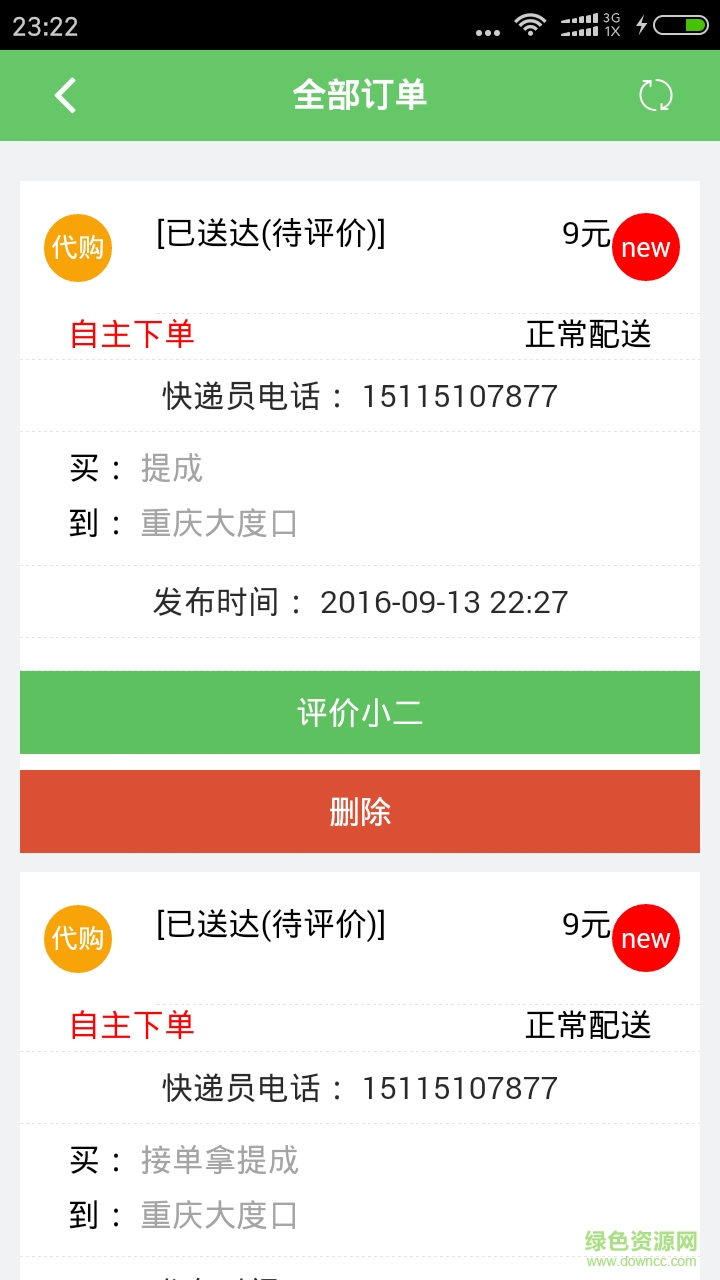Select 正常配送 on the second order

588,1027
